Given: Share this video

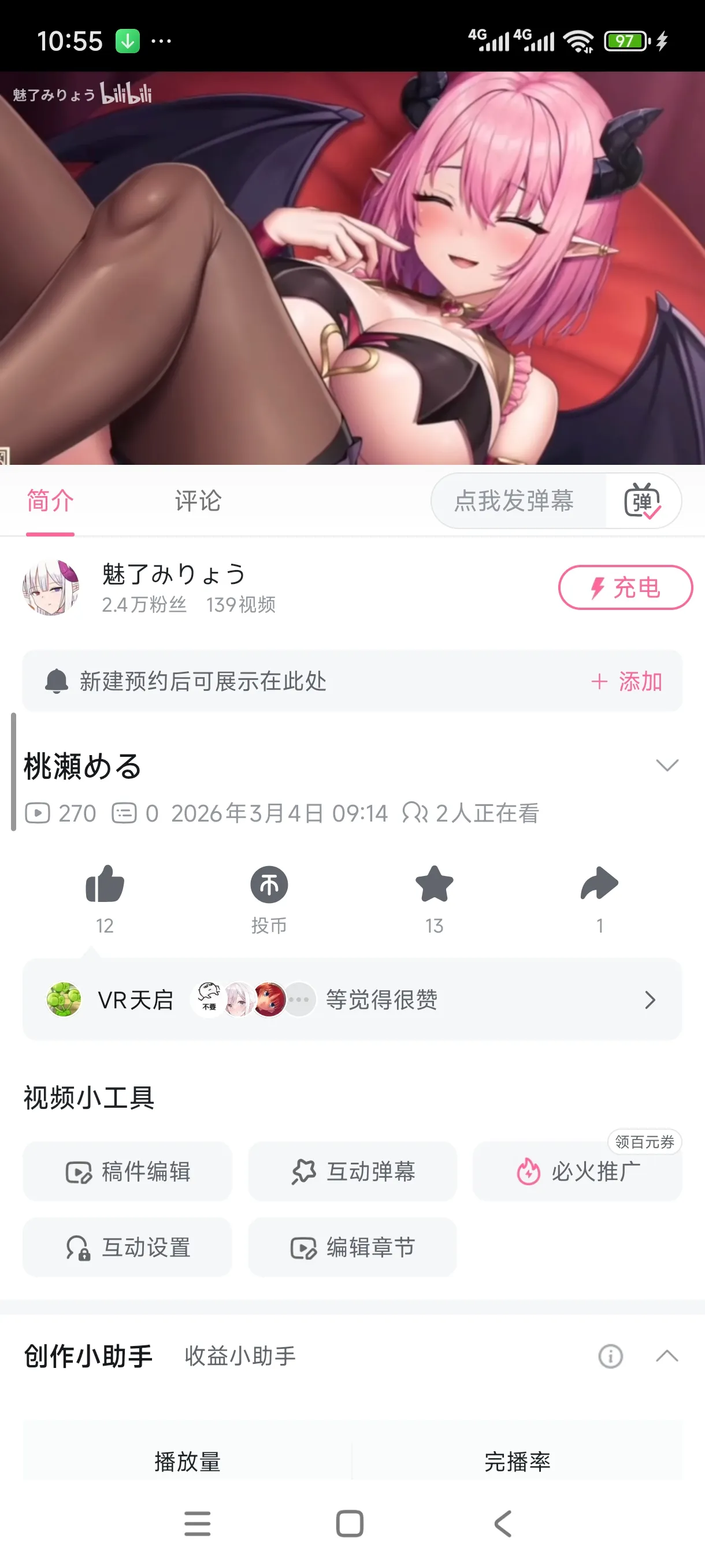Looking at the screenshot, I should [x=599, y=885].
